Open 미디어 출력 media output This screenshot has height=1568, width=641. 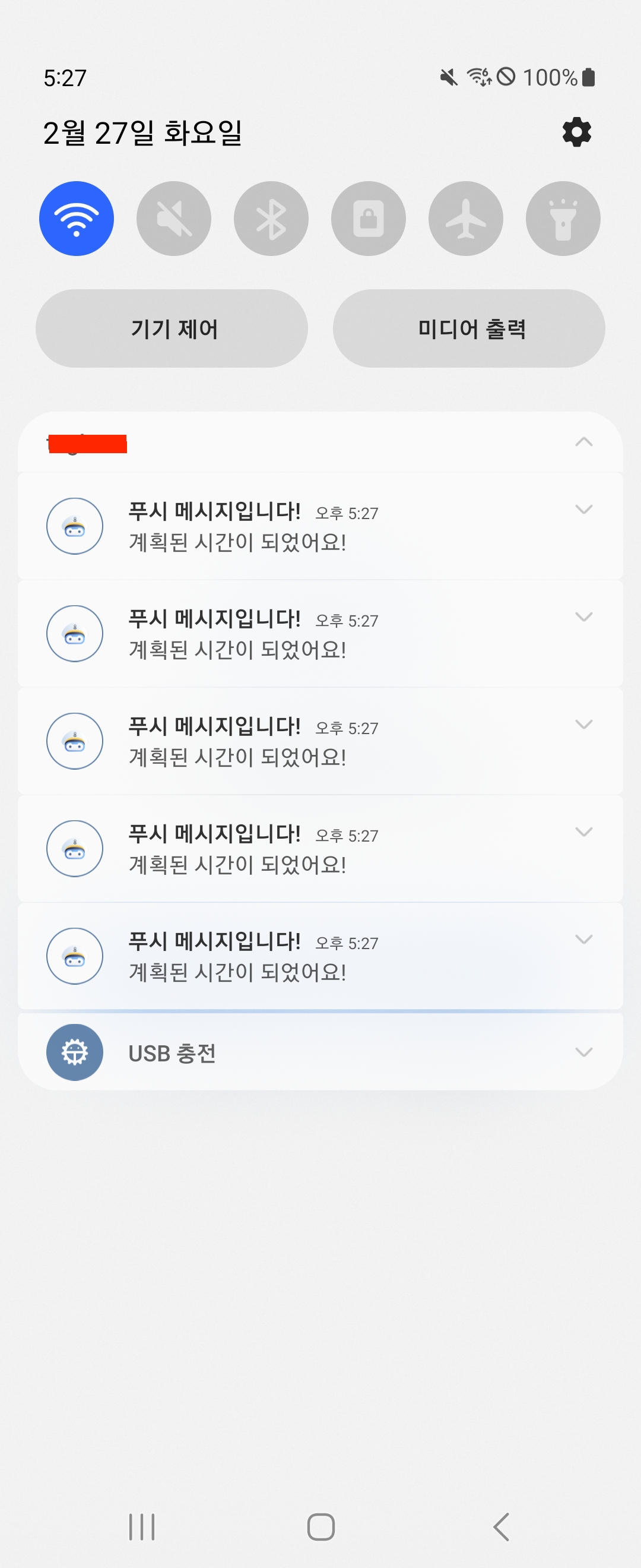pos(469,328)
